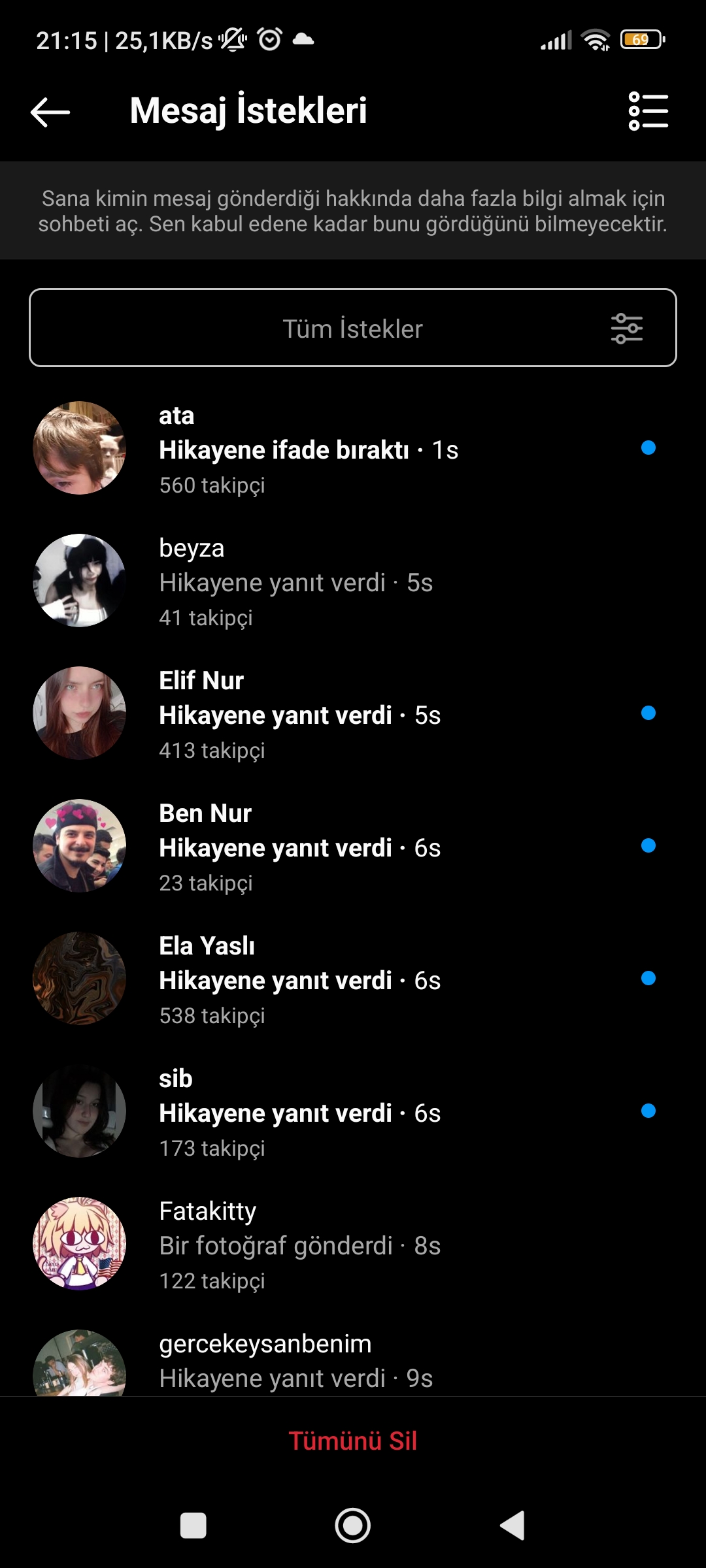Open the message request from ata
The image size is (706, 1568).
point(353,448)
